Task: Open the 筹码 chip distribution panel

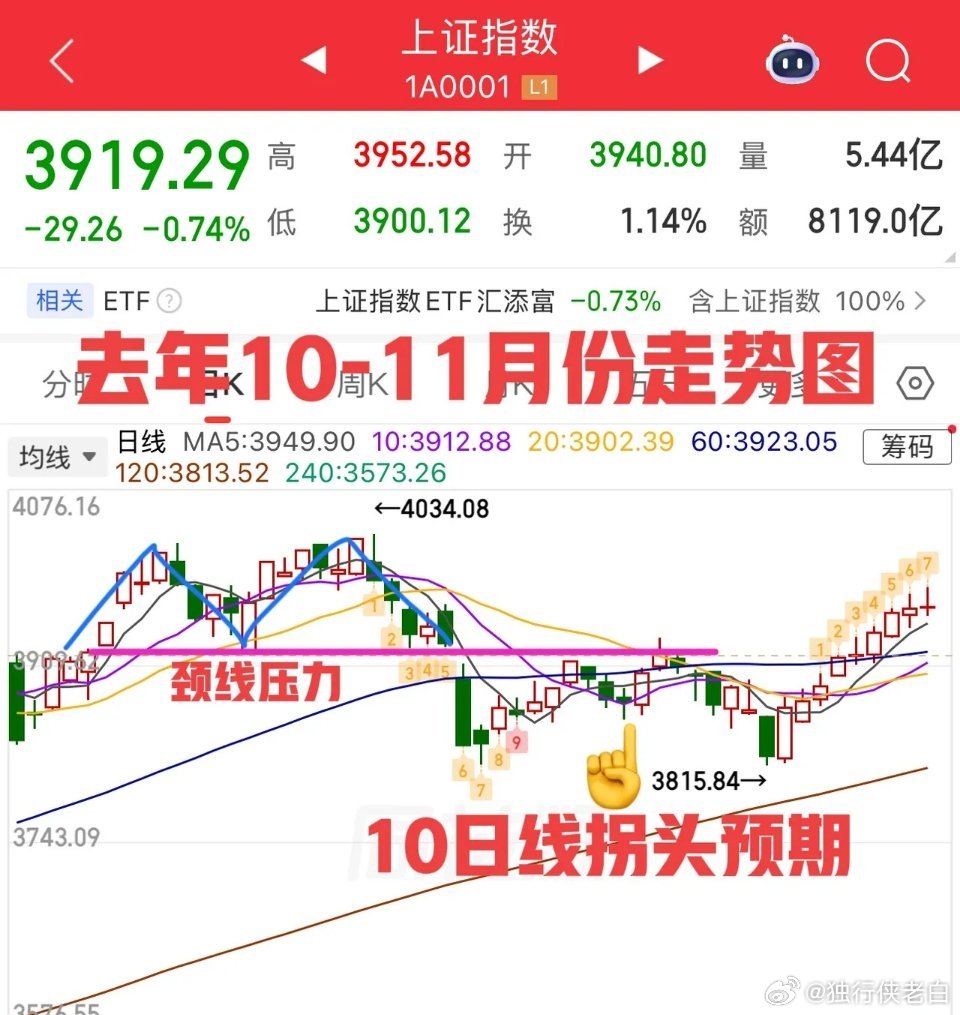Action: pos(907,447)
